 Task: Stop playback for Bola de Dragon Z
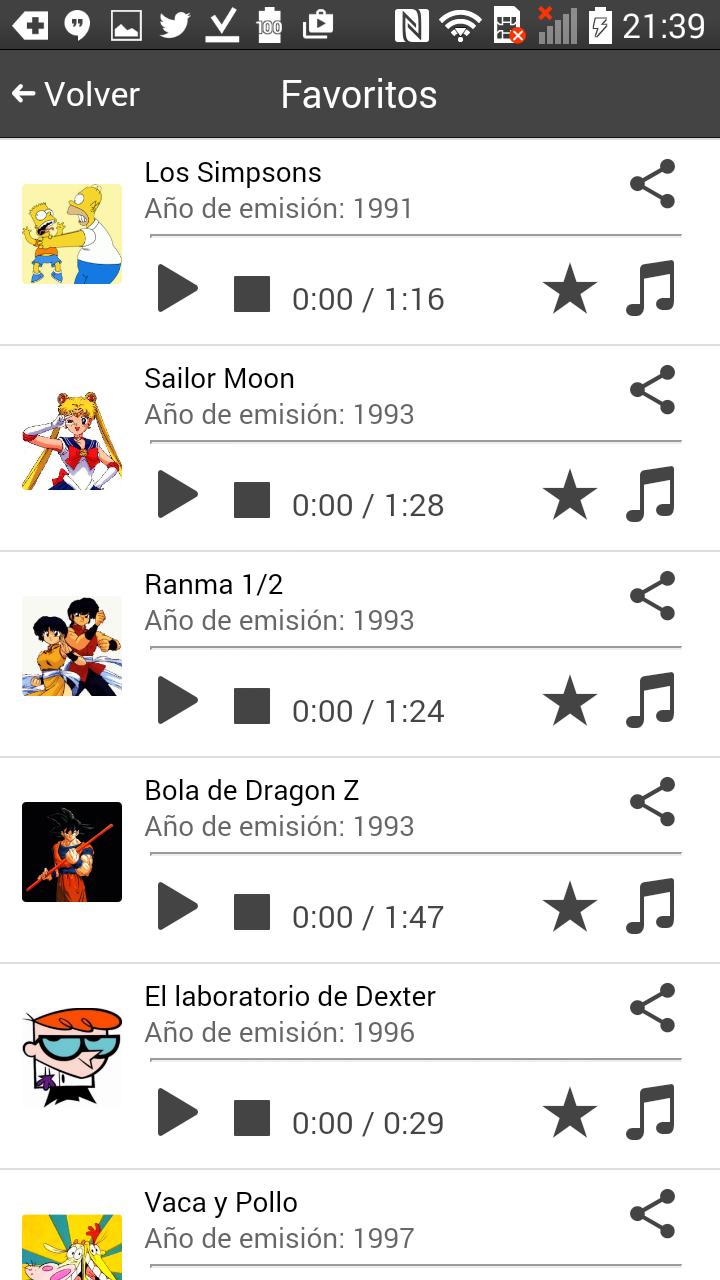click(252, 906)
